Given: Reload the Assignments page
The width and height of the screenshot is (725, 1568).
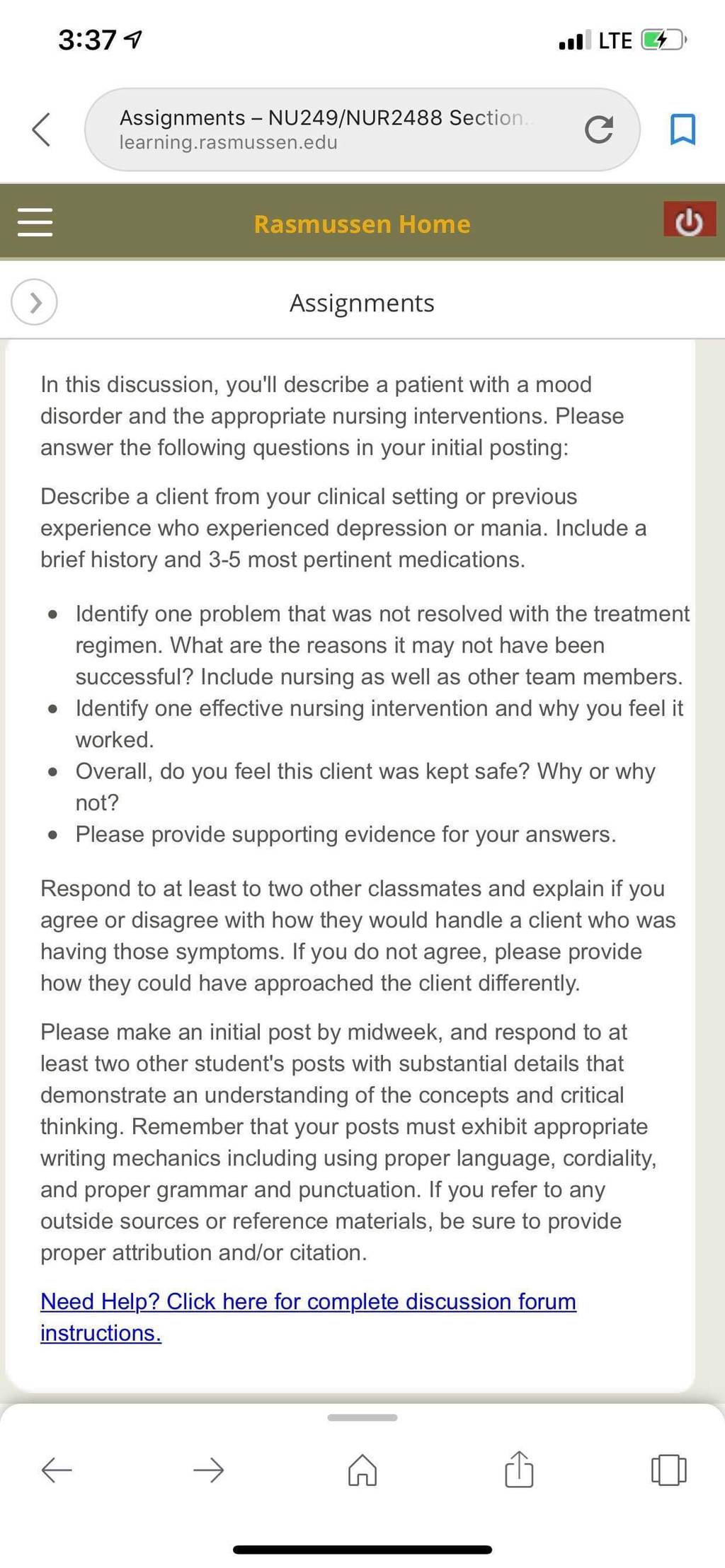Looking at the screenshot, I should click(x=599, y=129).
